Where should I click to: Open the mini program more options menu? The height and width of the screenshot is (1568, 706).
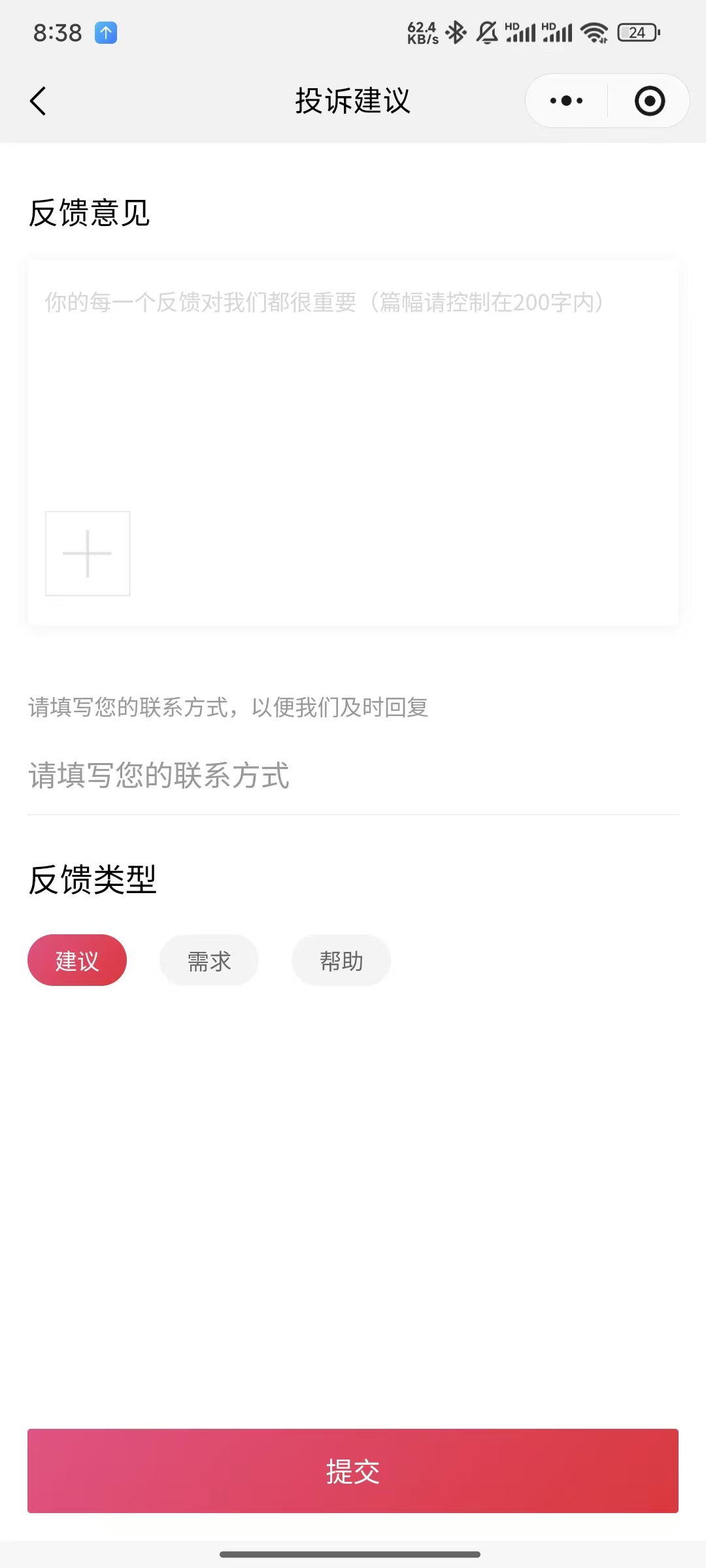coord(566,101)
